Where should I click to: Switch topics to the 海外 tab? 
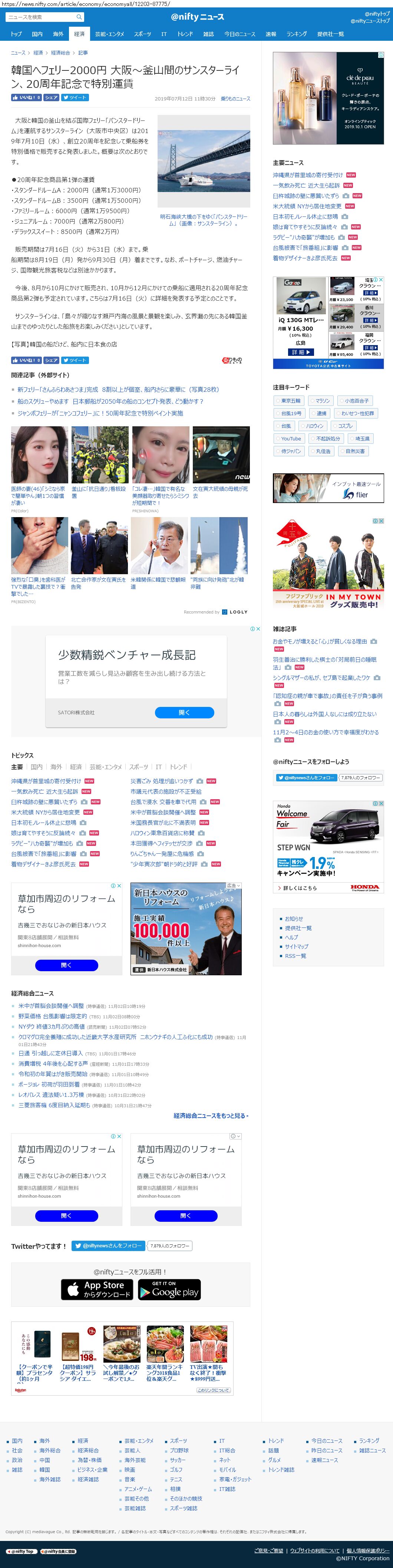(56, 767)
